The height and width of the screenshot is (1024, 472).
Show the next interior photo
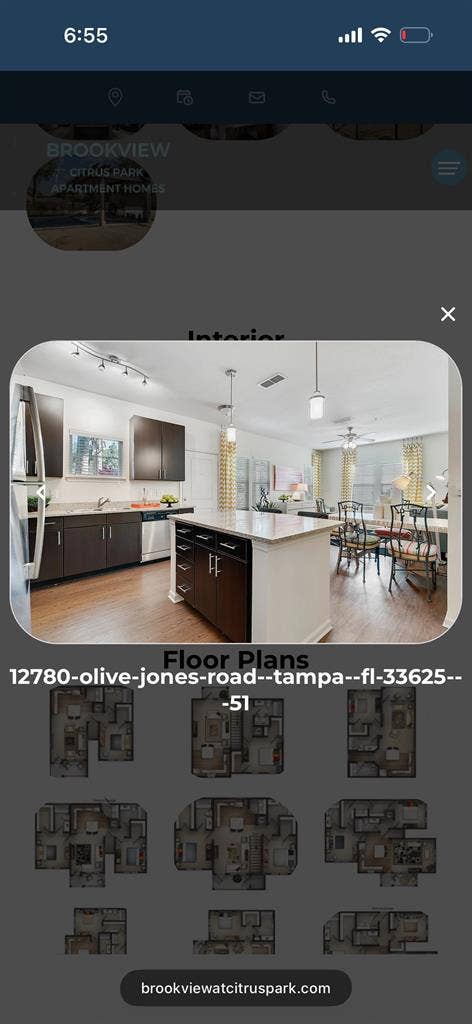point(431,493)
